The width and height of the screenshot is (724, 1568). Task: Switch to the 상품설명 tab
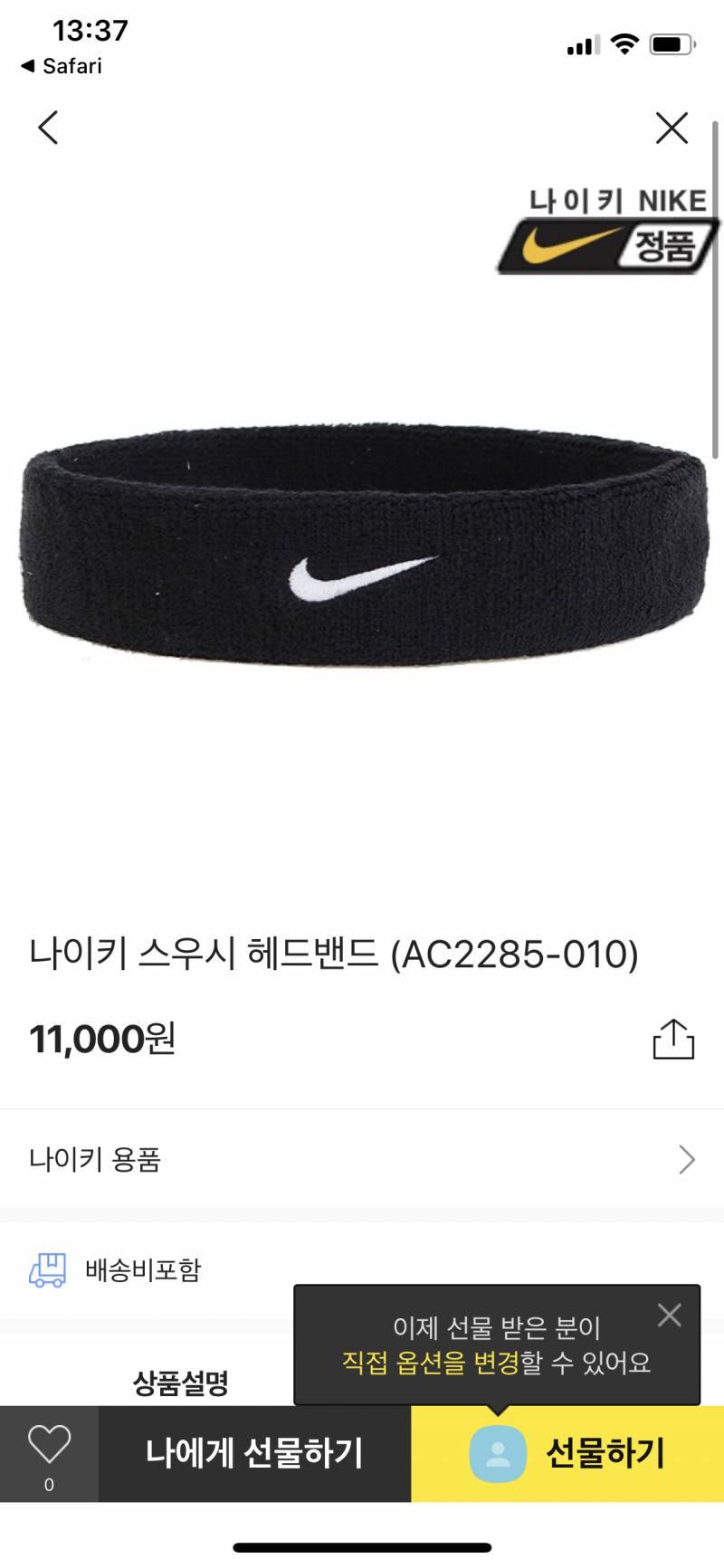point(181,1383)
